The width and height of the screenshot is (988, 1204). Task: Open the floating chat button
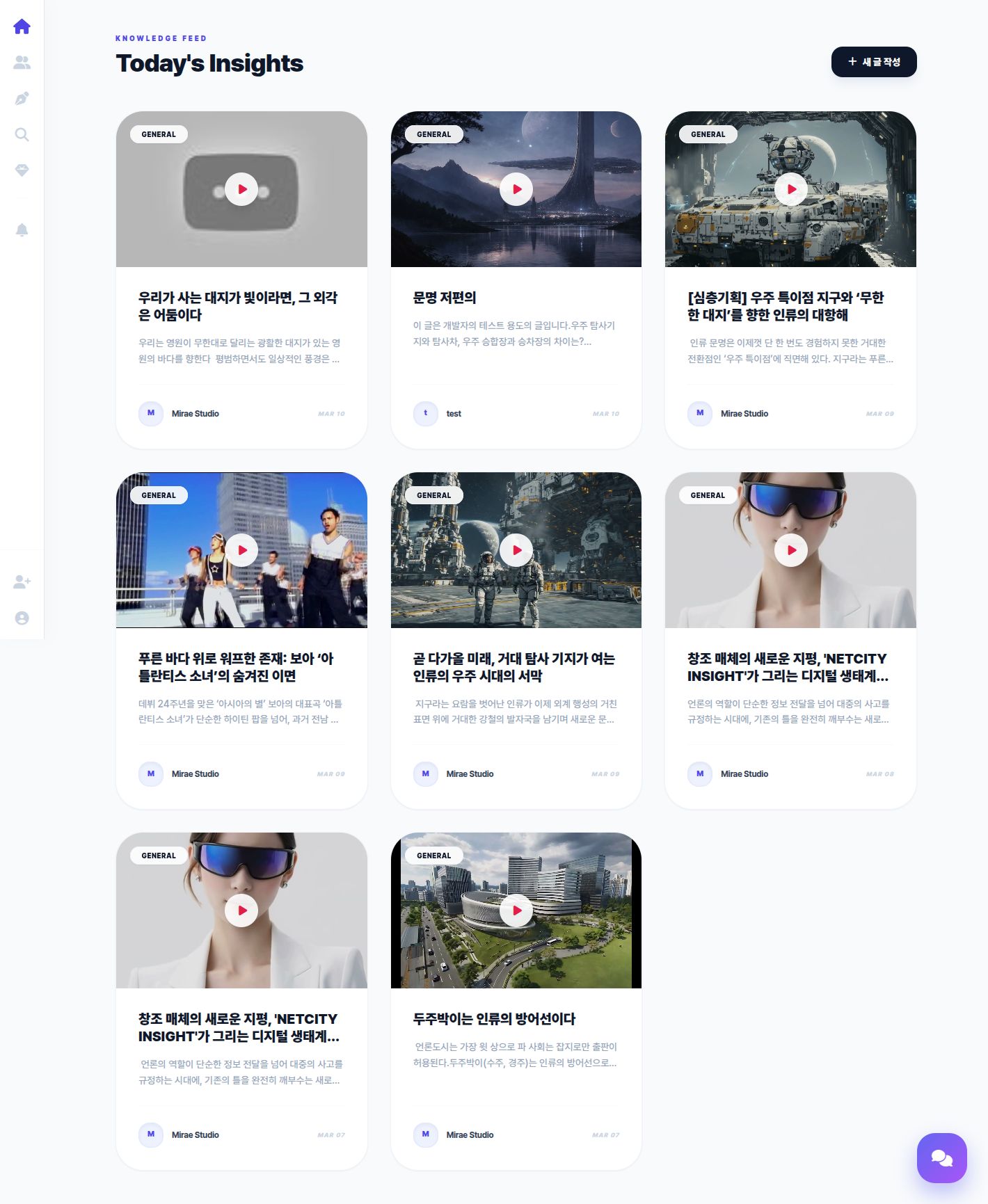click(941, 1157)
